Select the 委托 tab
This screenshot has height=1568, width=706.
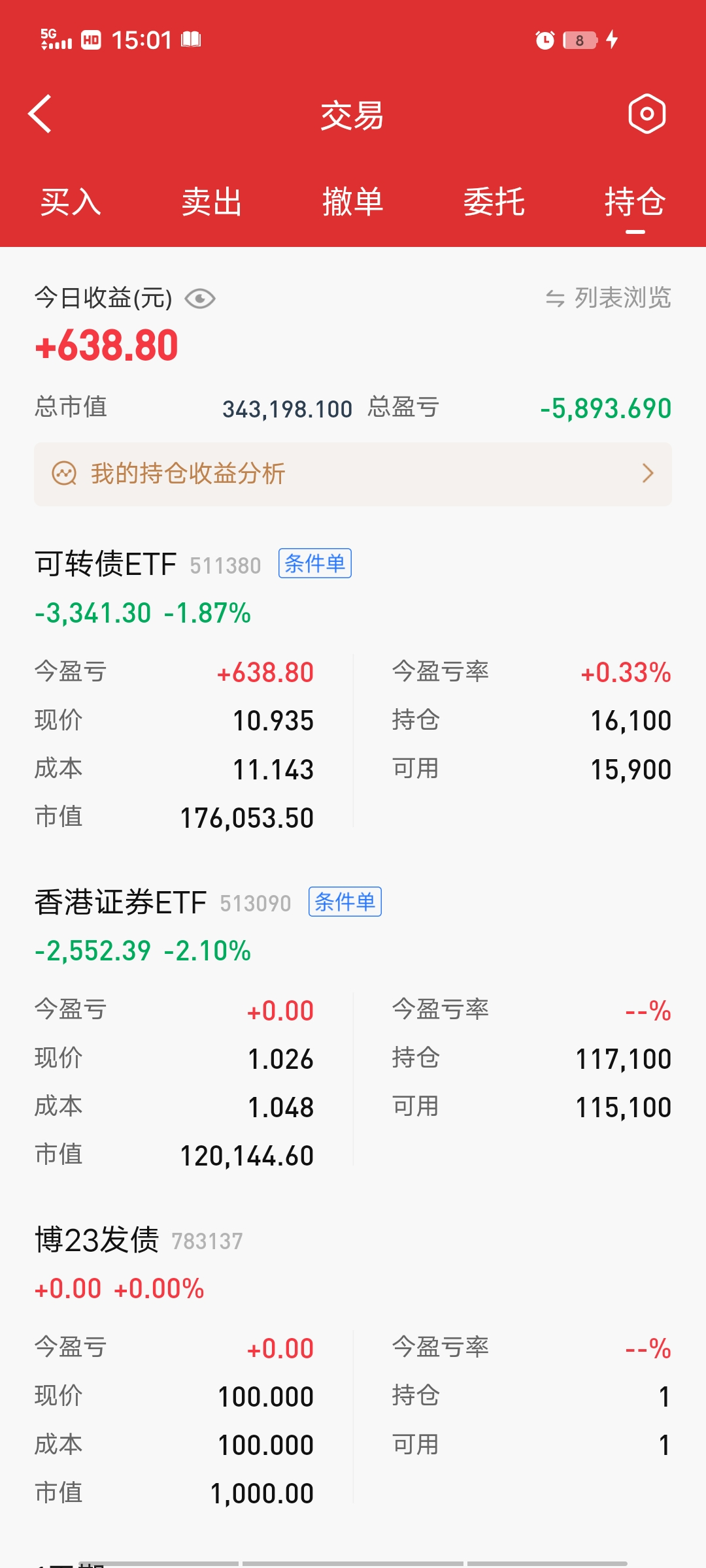pyautogui.click(x=494, y=202)
